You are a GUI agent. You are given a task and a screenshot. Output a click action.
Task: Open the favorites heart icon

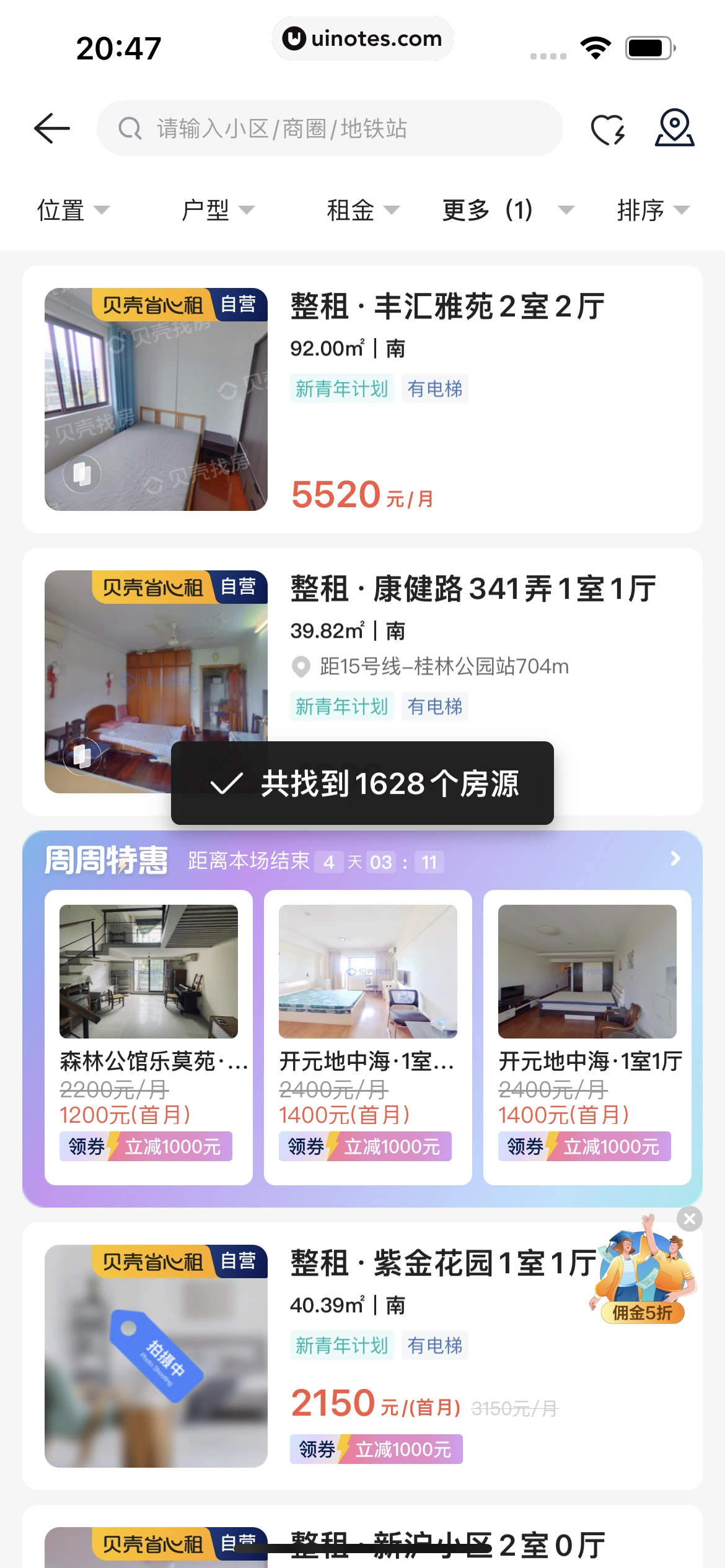coord(607,129)
